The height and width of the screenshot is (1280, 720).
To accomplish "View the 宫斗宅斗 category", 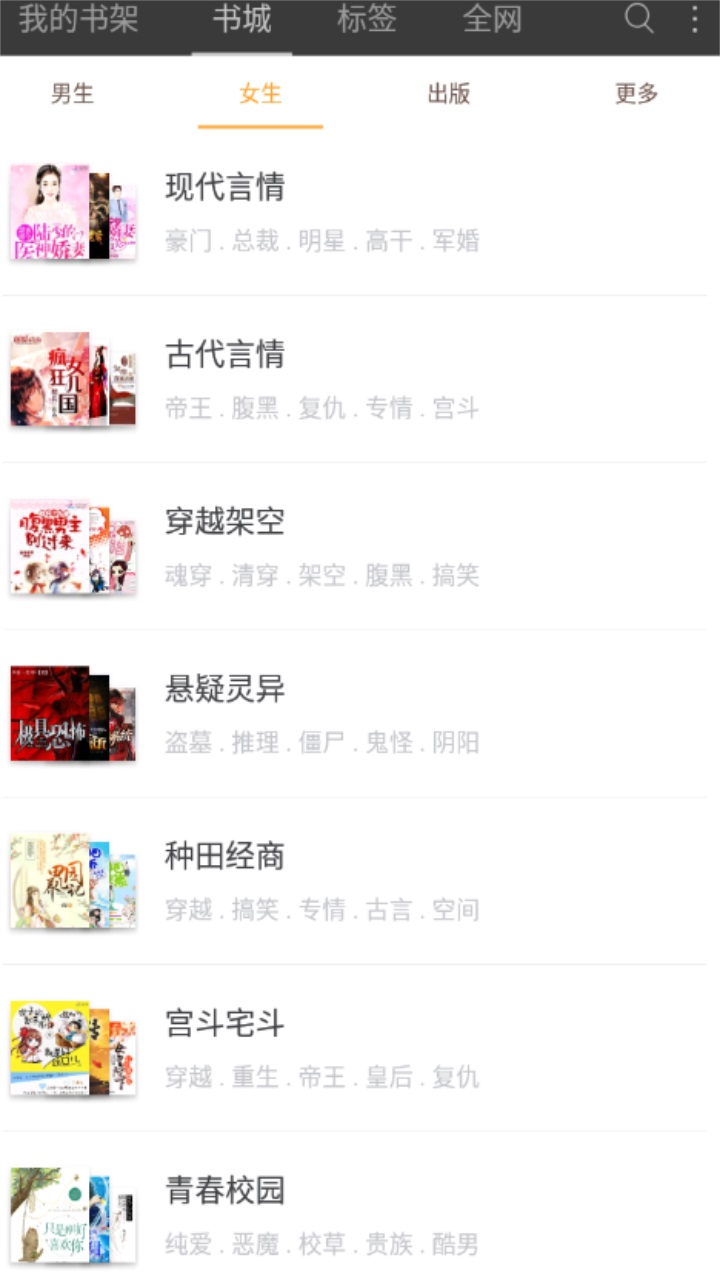I will (360, 1049).
